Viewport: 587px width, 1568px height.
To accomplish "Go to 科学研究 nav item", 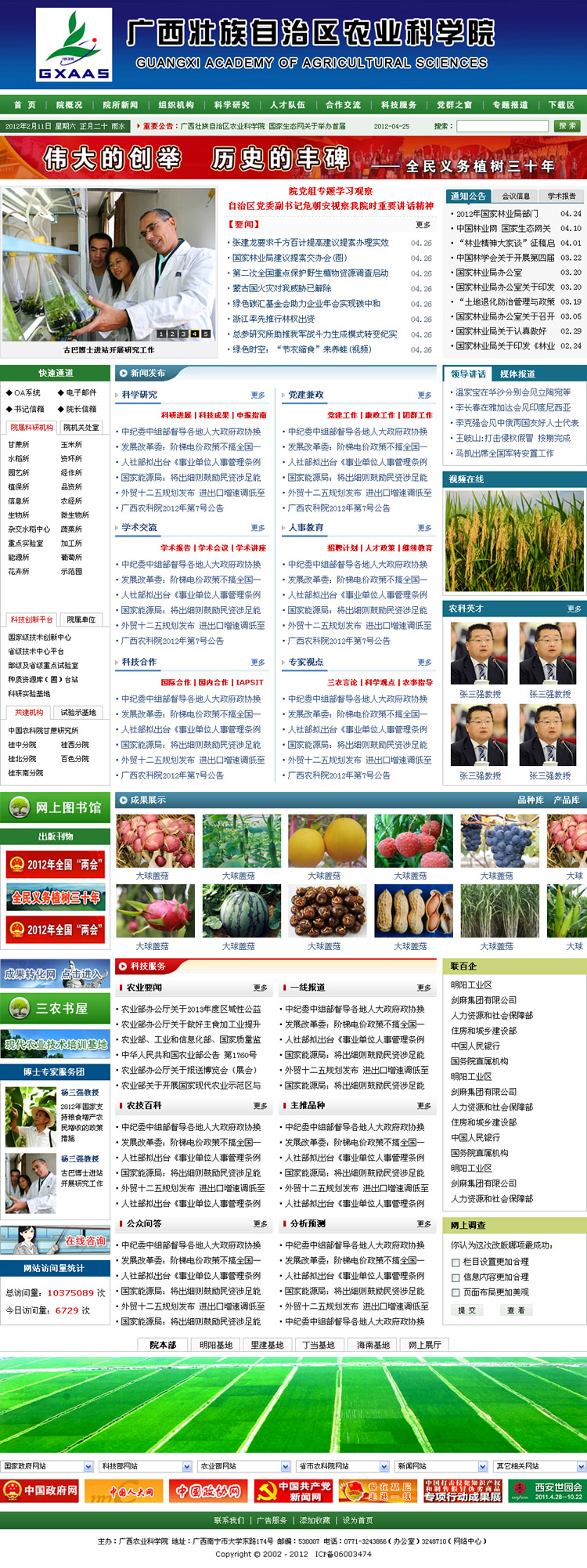I will tap(232, 105).
